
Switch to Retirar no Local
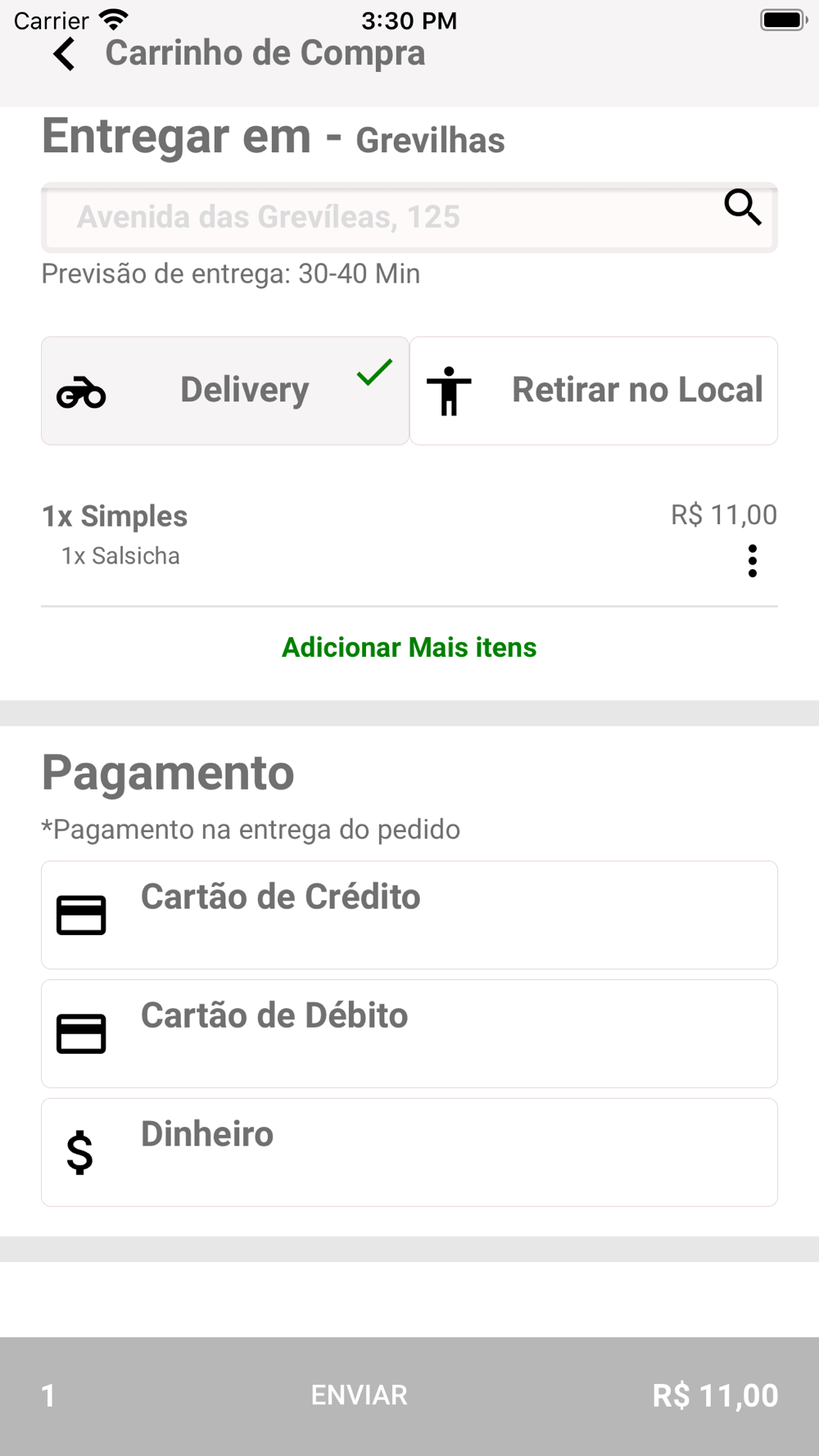594,391
